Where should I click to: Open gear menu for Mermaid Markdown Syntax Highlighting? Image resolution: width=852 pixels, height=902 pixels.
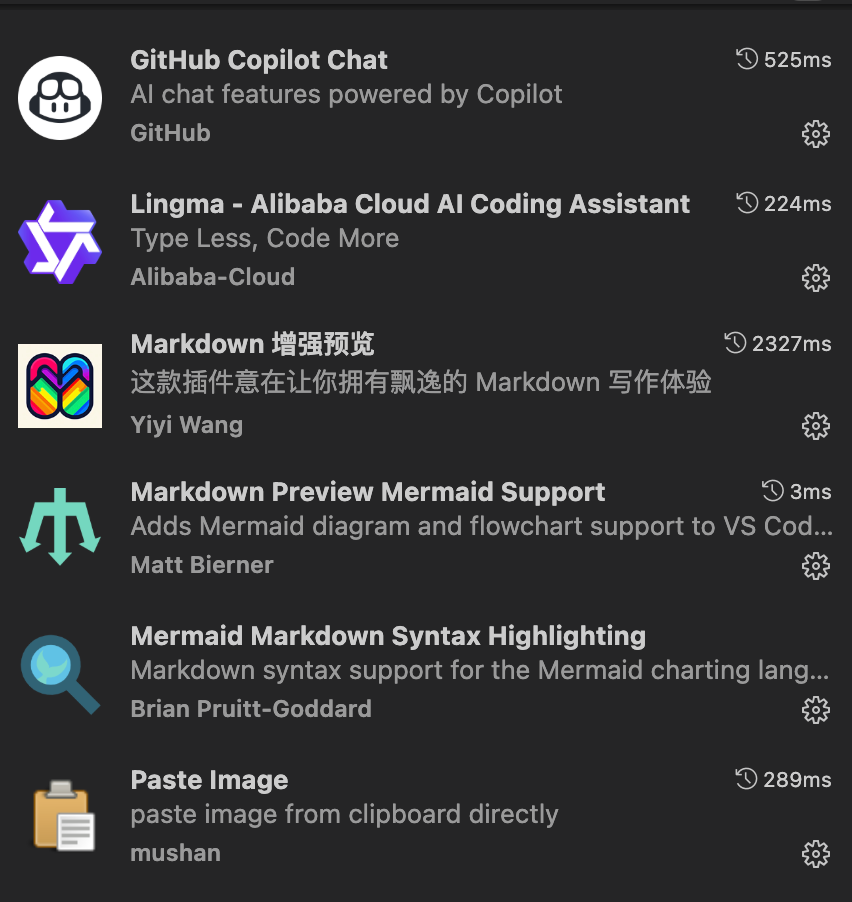click(x=816, y=710)
